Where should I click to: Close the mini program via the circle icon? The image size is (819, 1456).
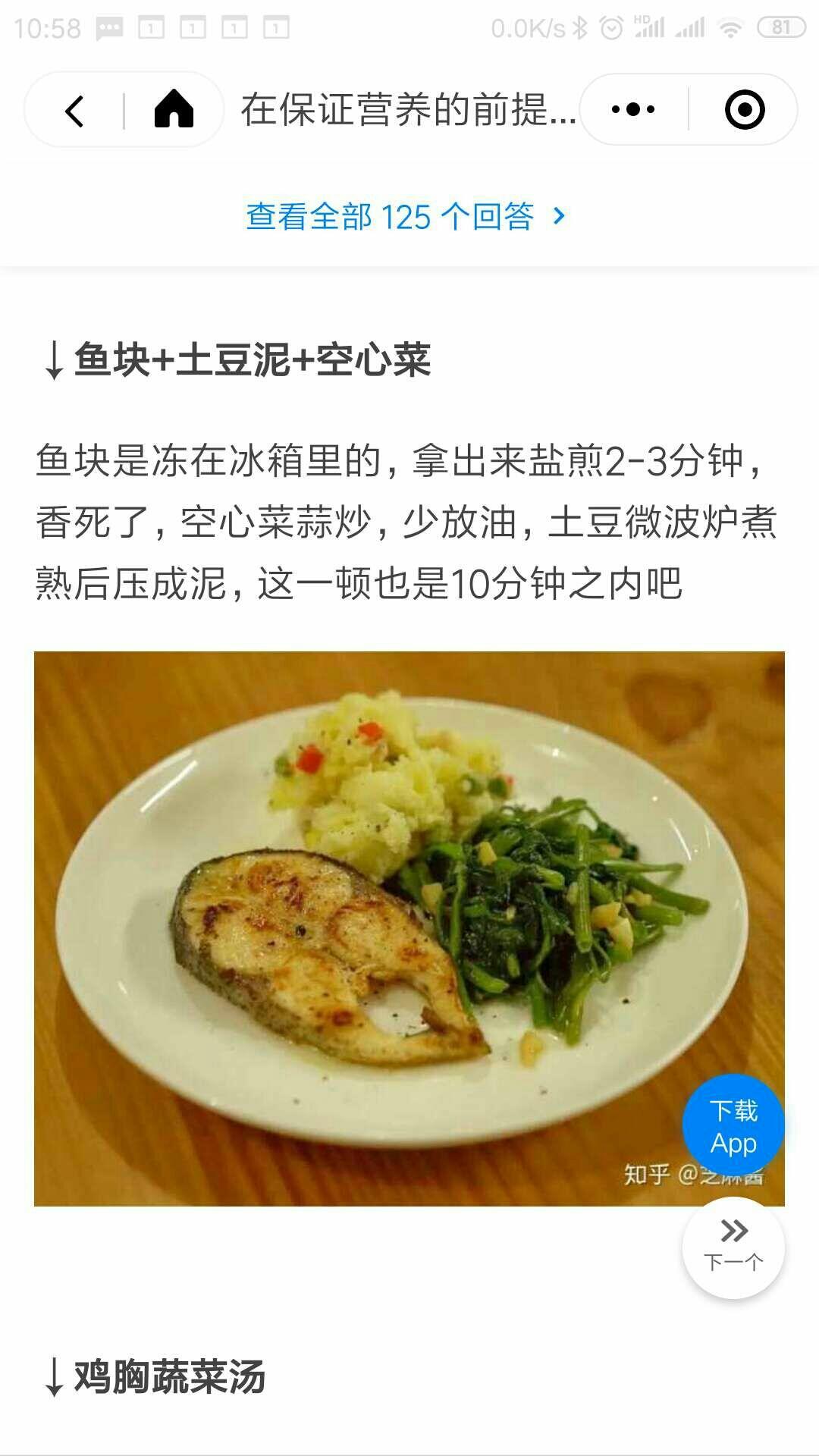[744, 110]
